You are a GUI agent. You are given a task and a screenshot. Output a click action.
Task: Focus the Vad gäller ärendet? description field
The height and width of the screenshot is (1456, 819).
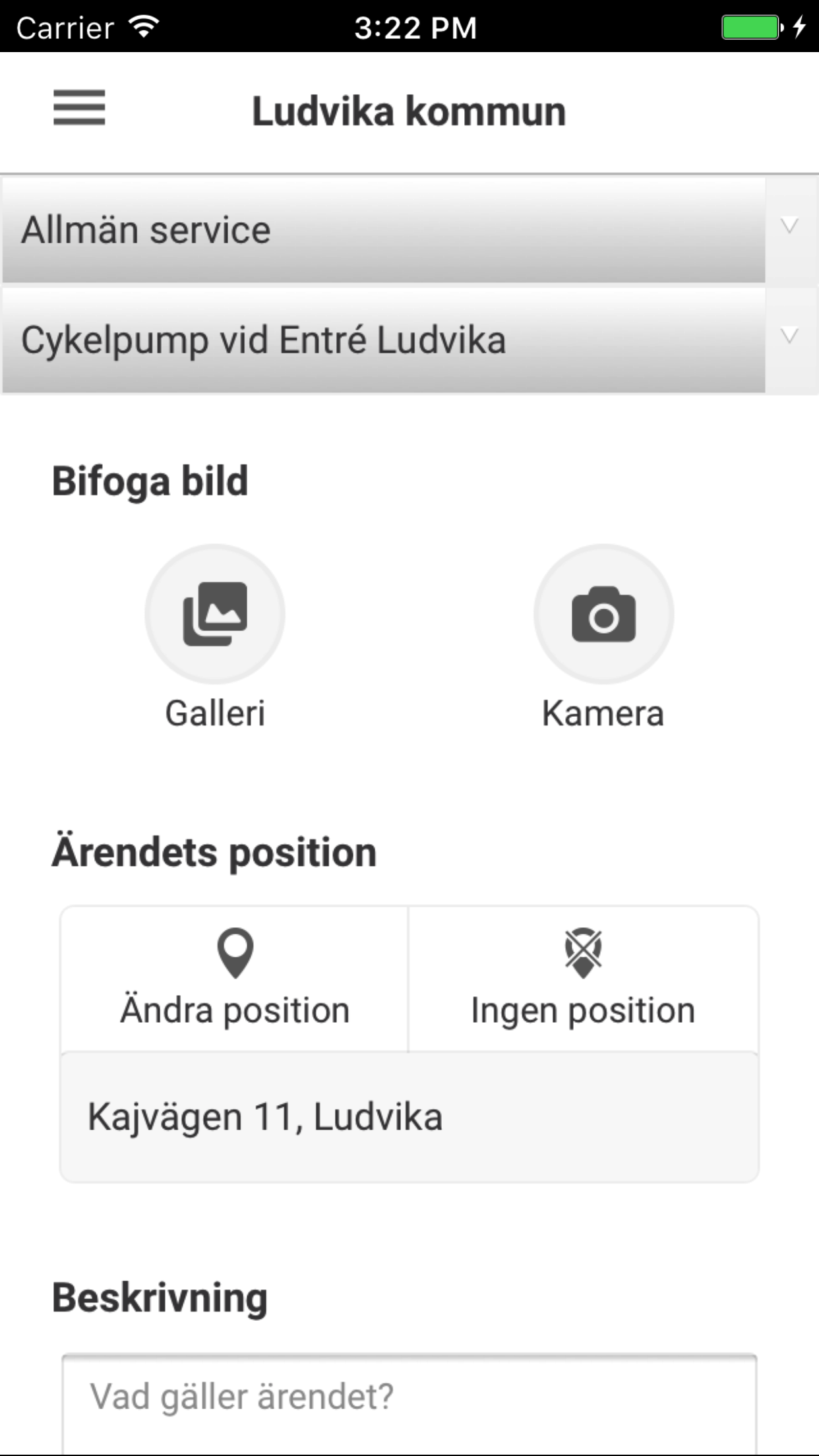click(x=409, y=1405)
